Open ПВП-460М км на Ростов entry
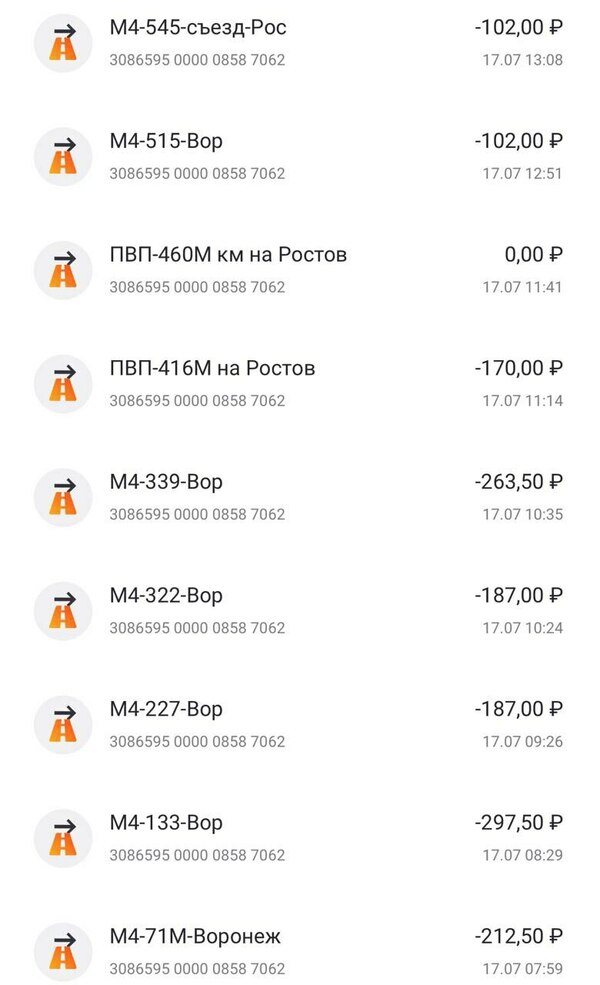This screenshot has height=985, width=600. click(x=228, y=255)
